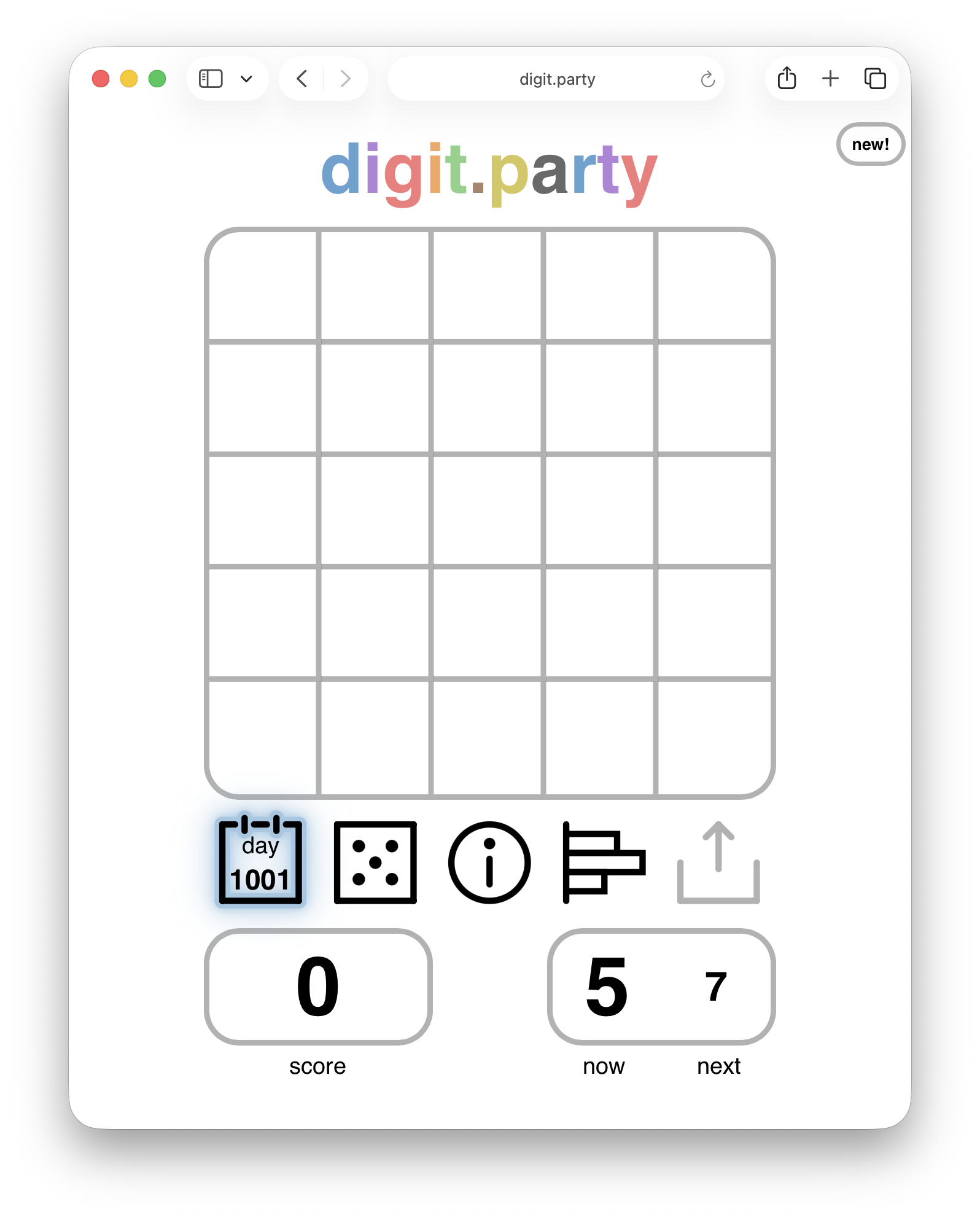
Task: Place the digit in the center grid cell
Action: (x=488, y=510)
